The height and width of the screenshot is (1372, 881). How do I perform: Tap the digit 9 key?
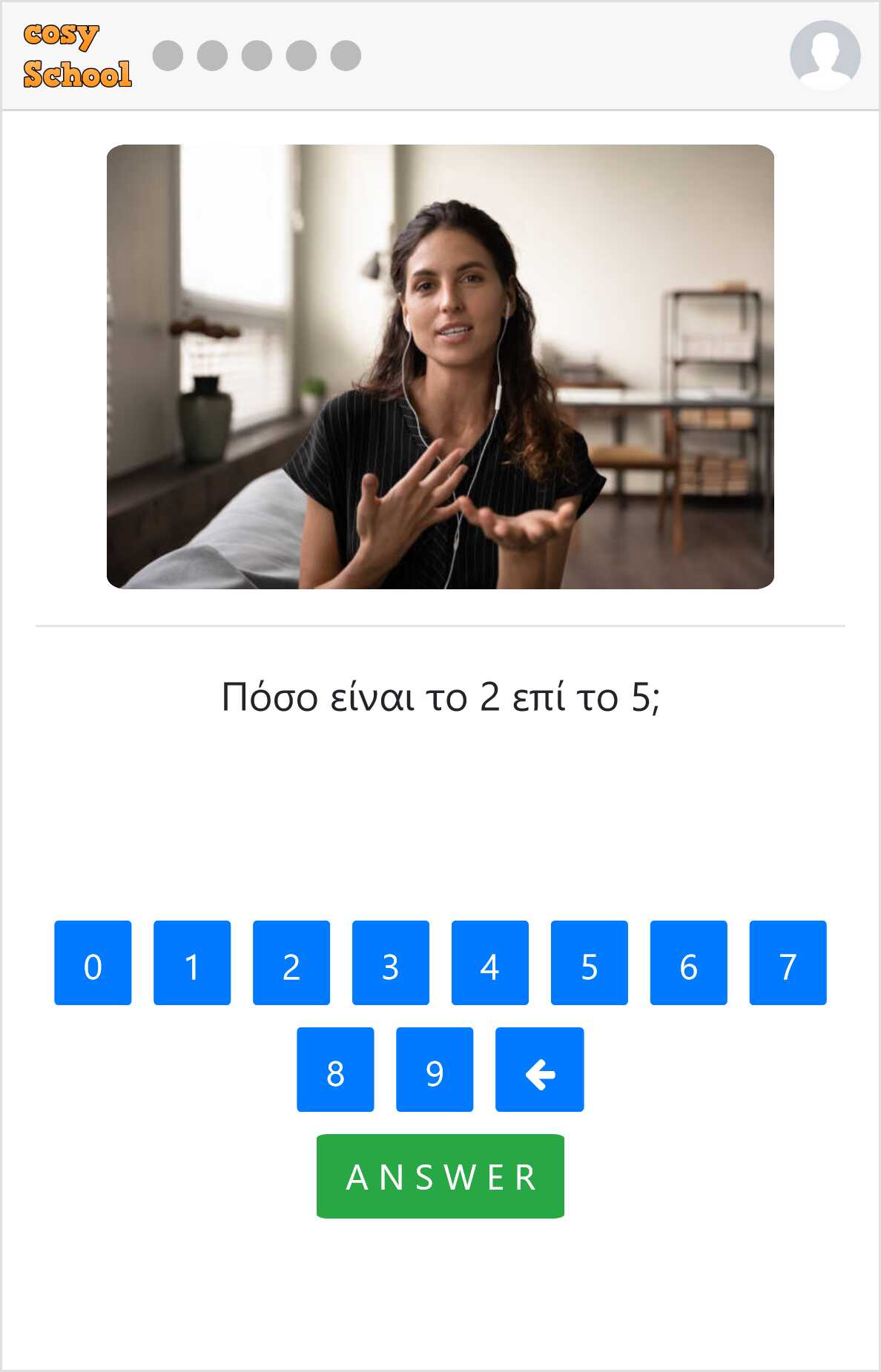pos(435,1070)
